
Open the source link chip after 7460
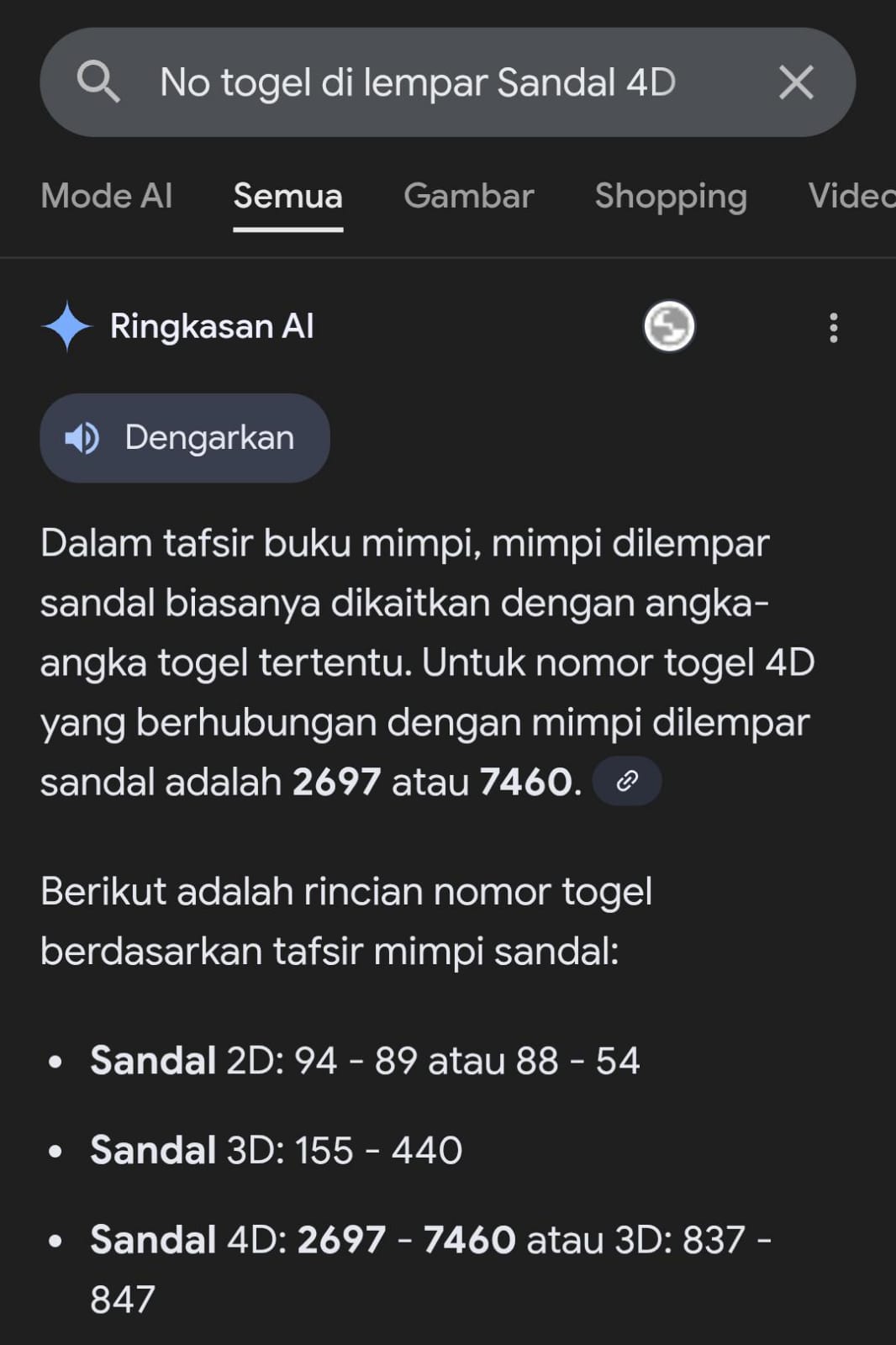click(x=627, y=782)
